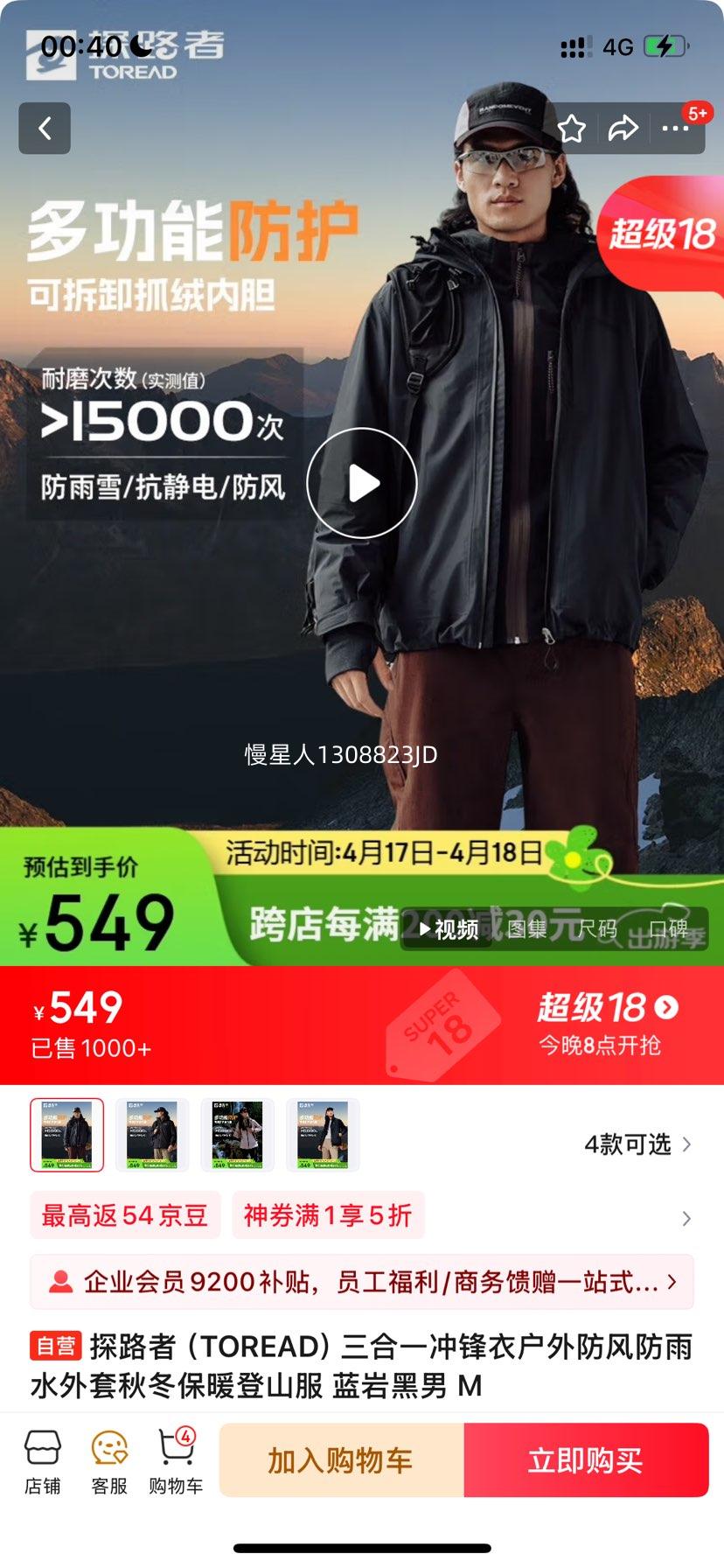Viewport: 724px width, 1568px height.
Task: Select the fourth color variant thumbnail
Action: (x=323, y=1135)
